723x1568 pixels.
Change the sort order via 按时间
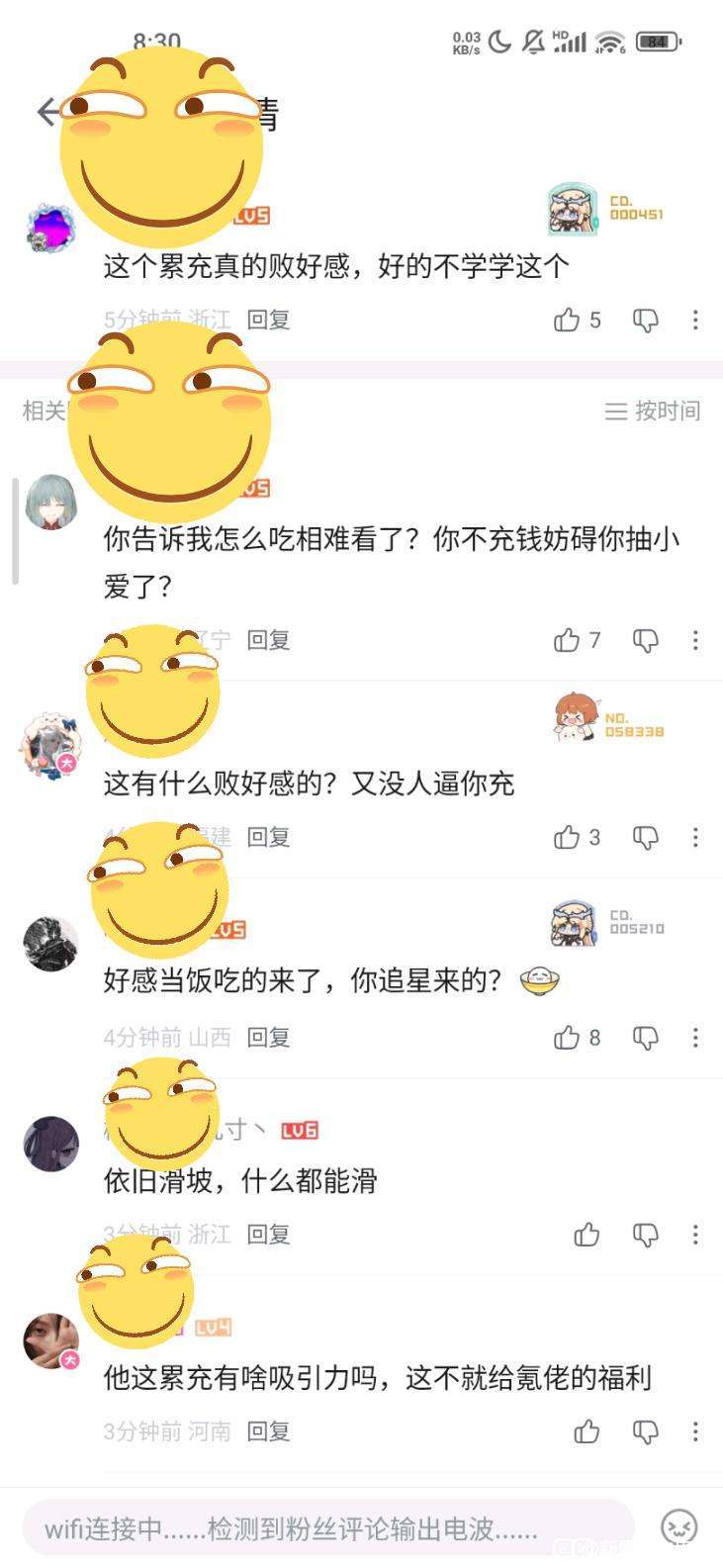653,411
